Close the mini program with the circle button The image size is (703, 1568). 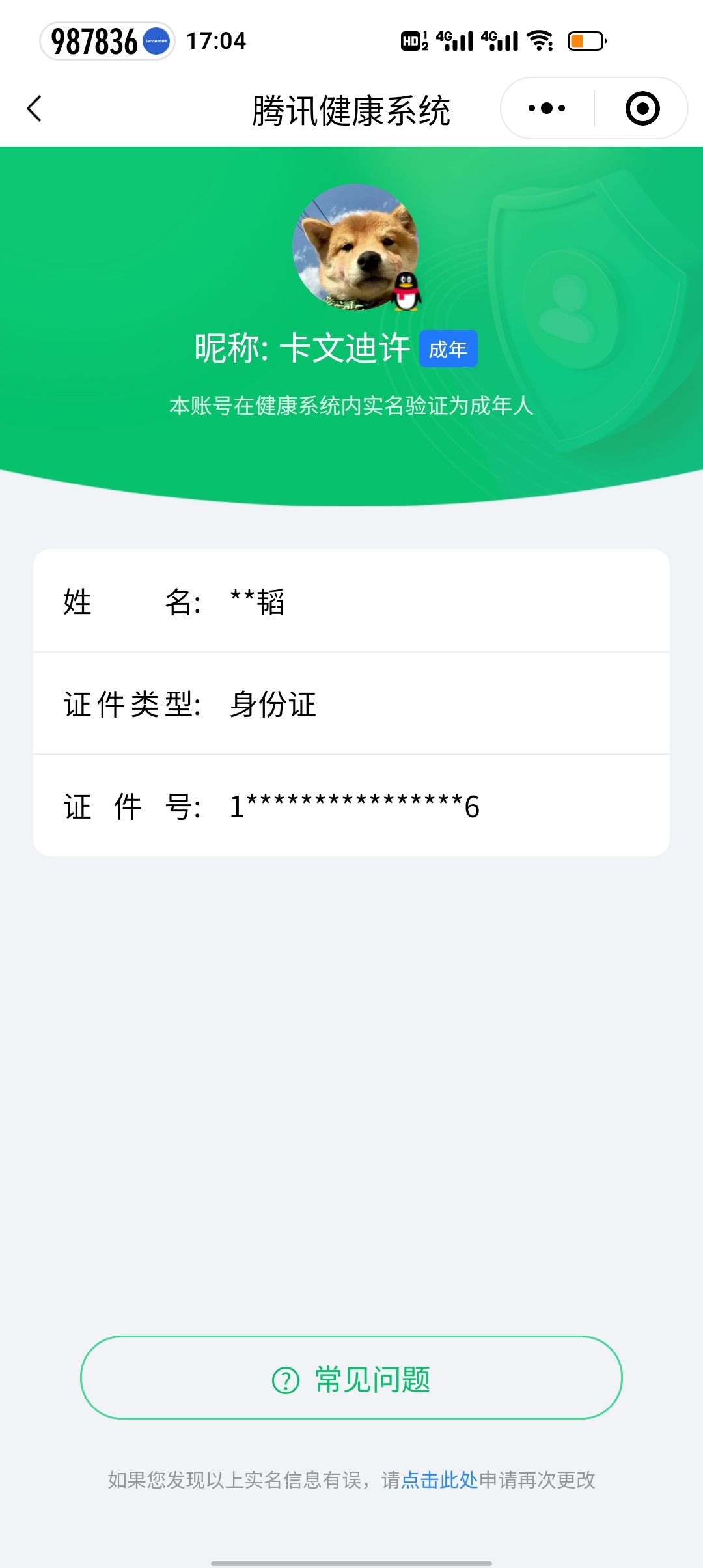[x=642, y=109]
